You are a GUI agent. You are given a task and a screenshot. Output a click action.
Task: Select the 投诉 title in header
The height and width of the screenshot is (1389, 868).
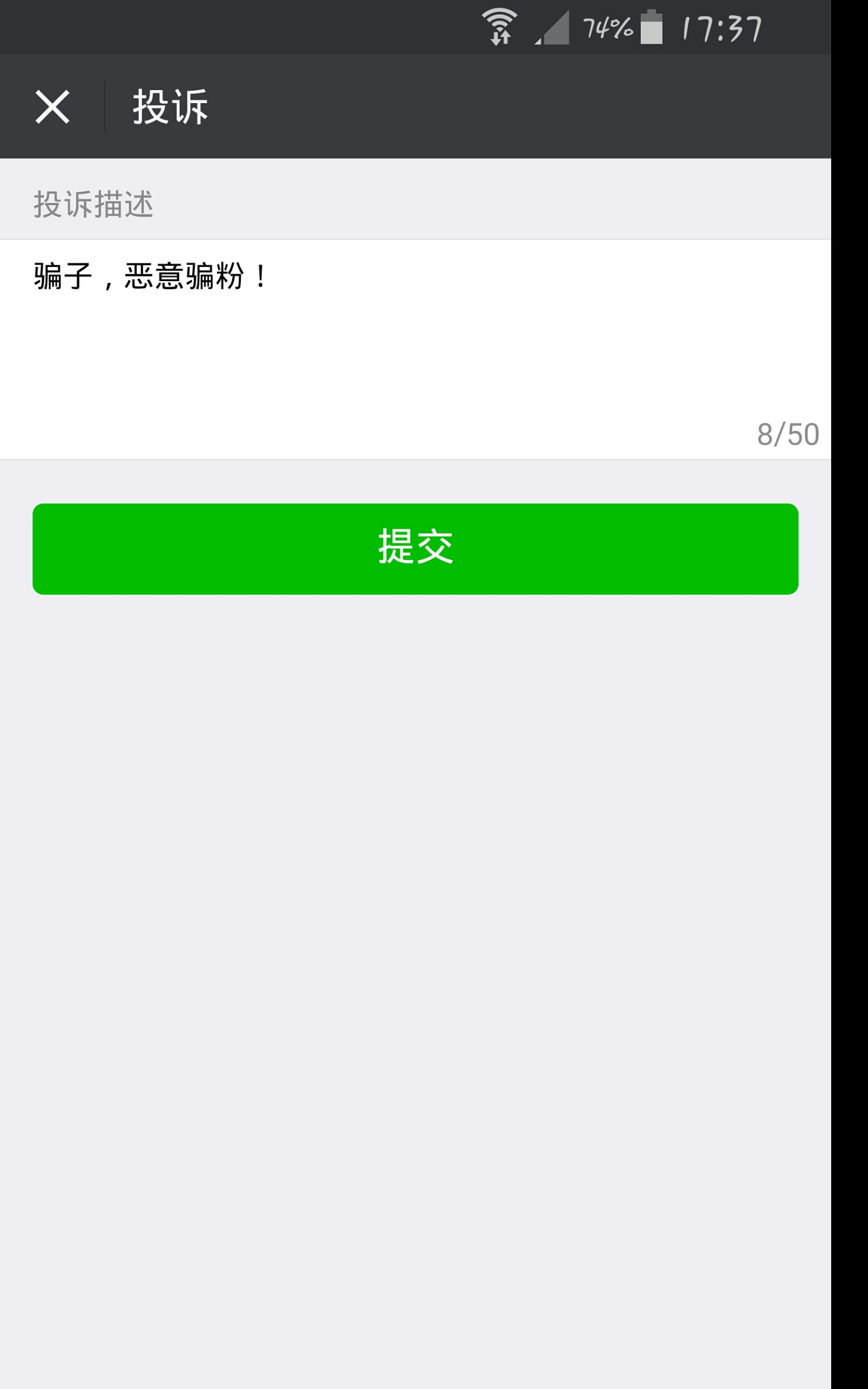coord(169,105)
